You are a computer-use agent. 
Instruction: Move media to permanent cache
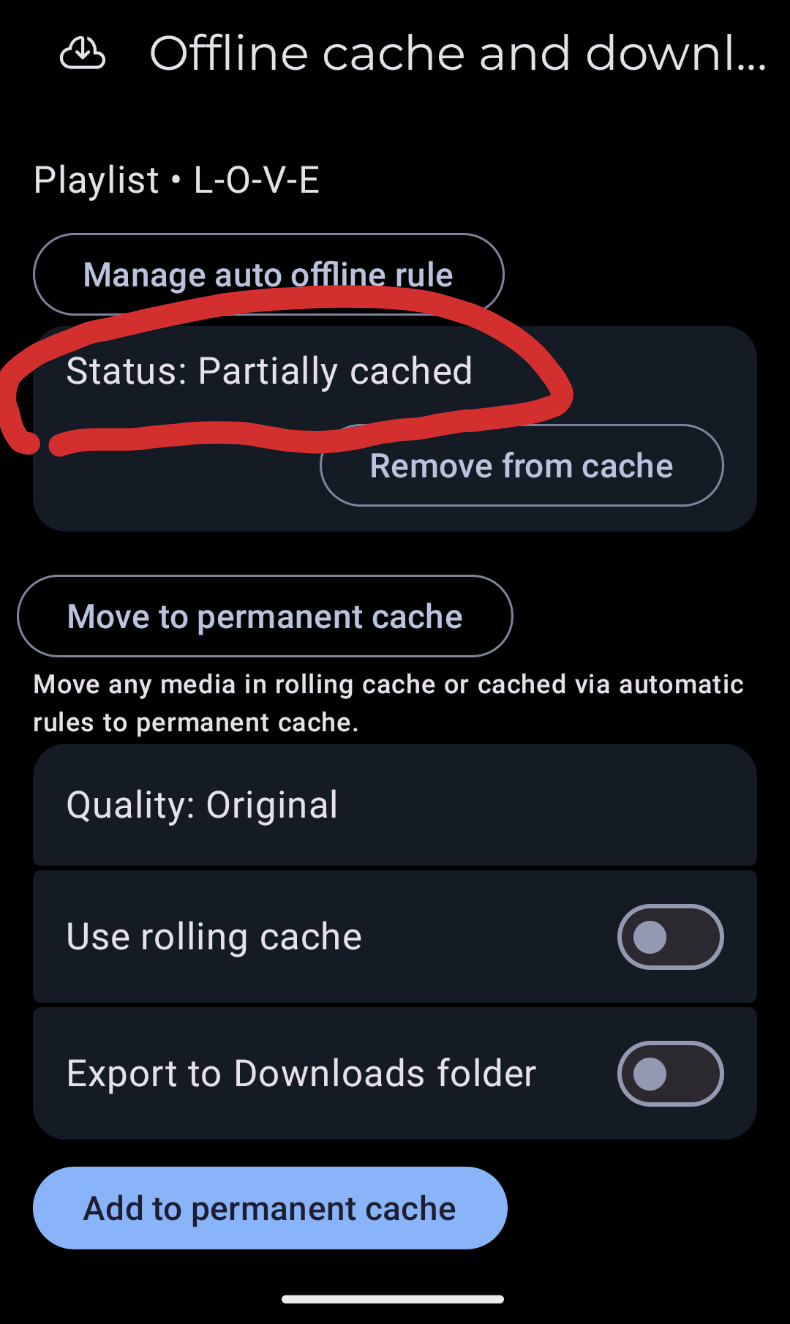[265, 616]
